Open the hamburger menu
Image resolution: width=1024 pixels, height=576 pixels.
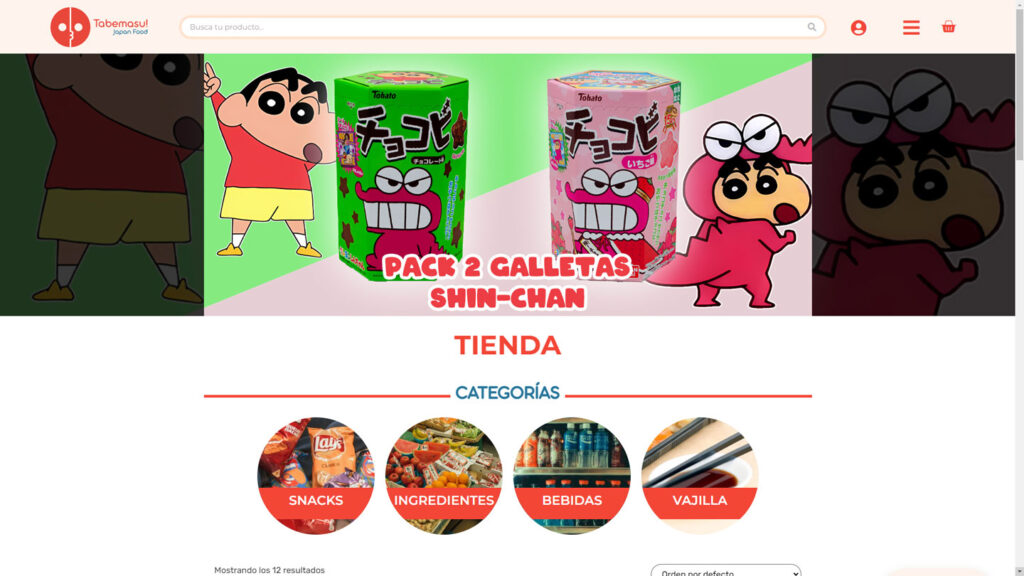[x=911, y=28]
